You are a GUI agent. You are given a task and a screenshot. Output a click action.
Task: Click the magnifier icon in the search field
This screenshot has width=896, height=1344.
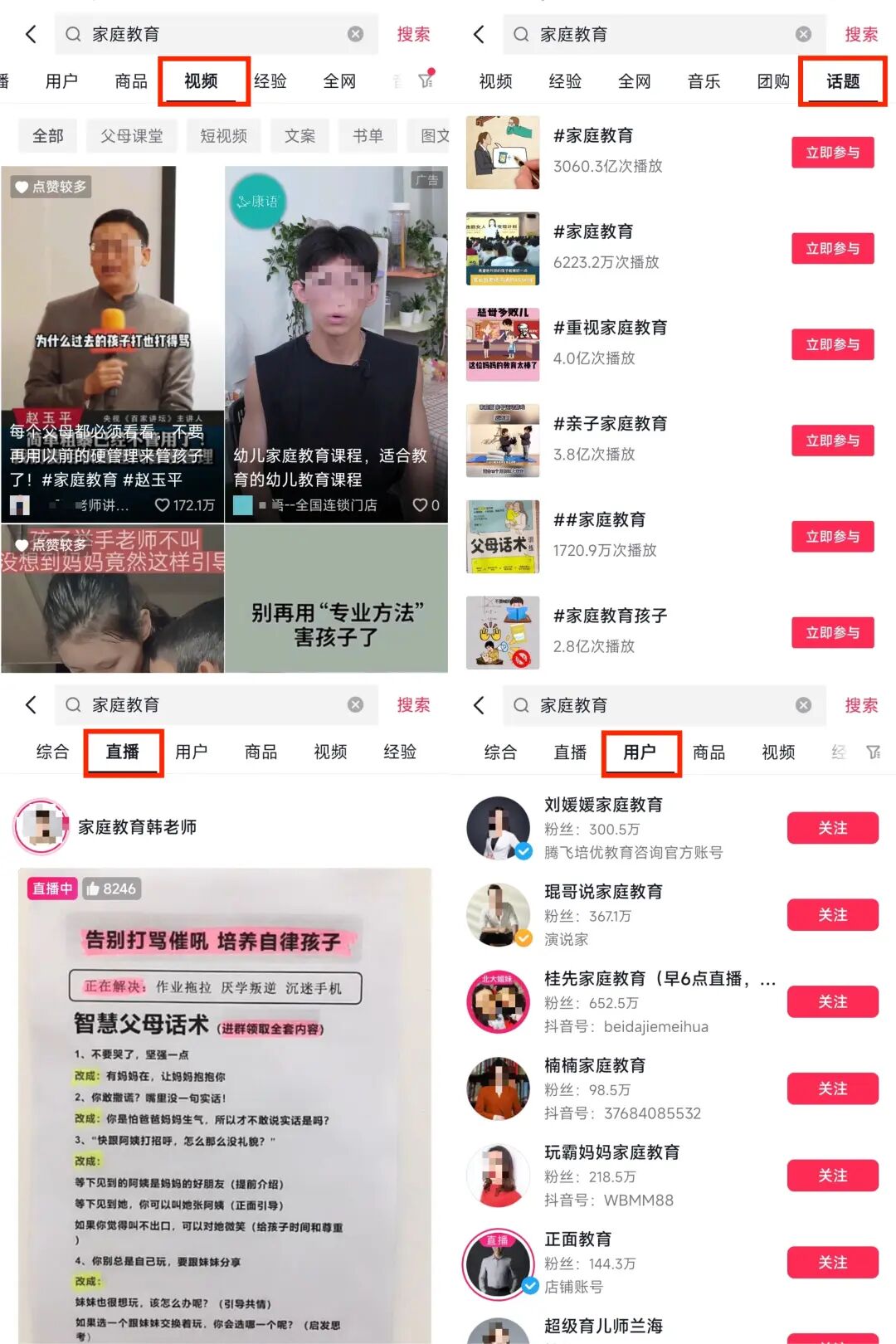73,34
